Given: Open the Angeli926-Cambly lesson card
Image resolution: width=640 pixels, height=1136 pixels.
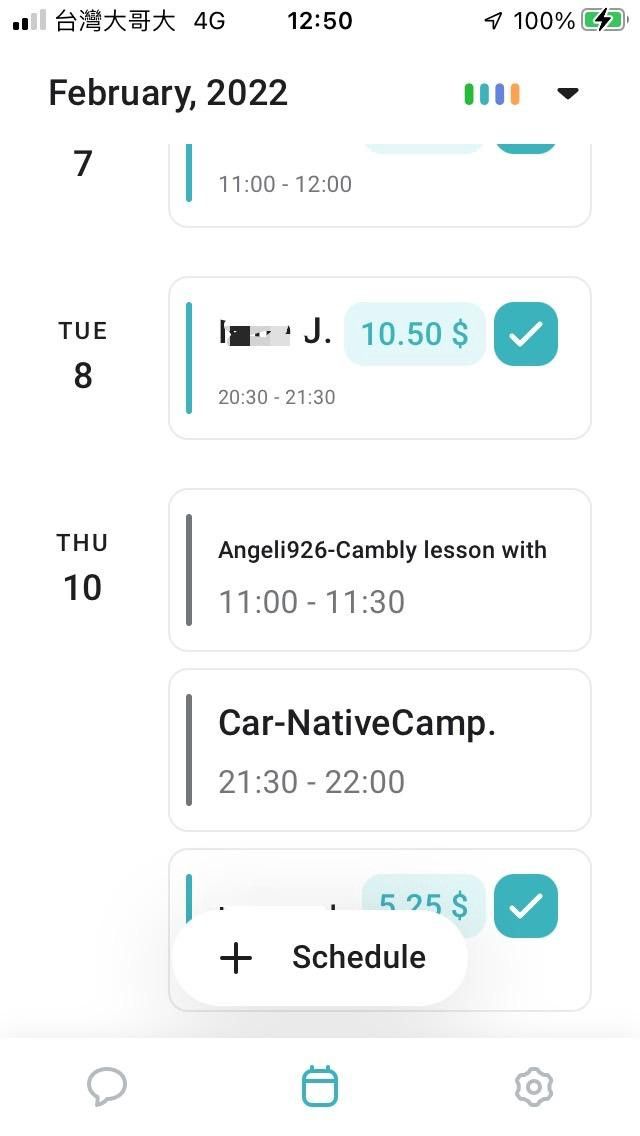Looking at the screenshot, I should [380, 570].
